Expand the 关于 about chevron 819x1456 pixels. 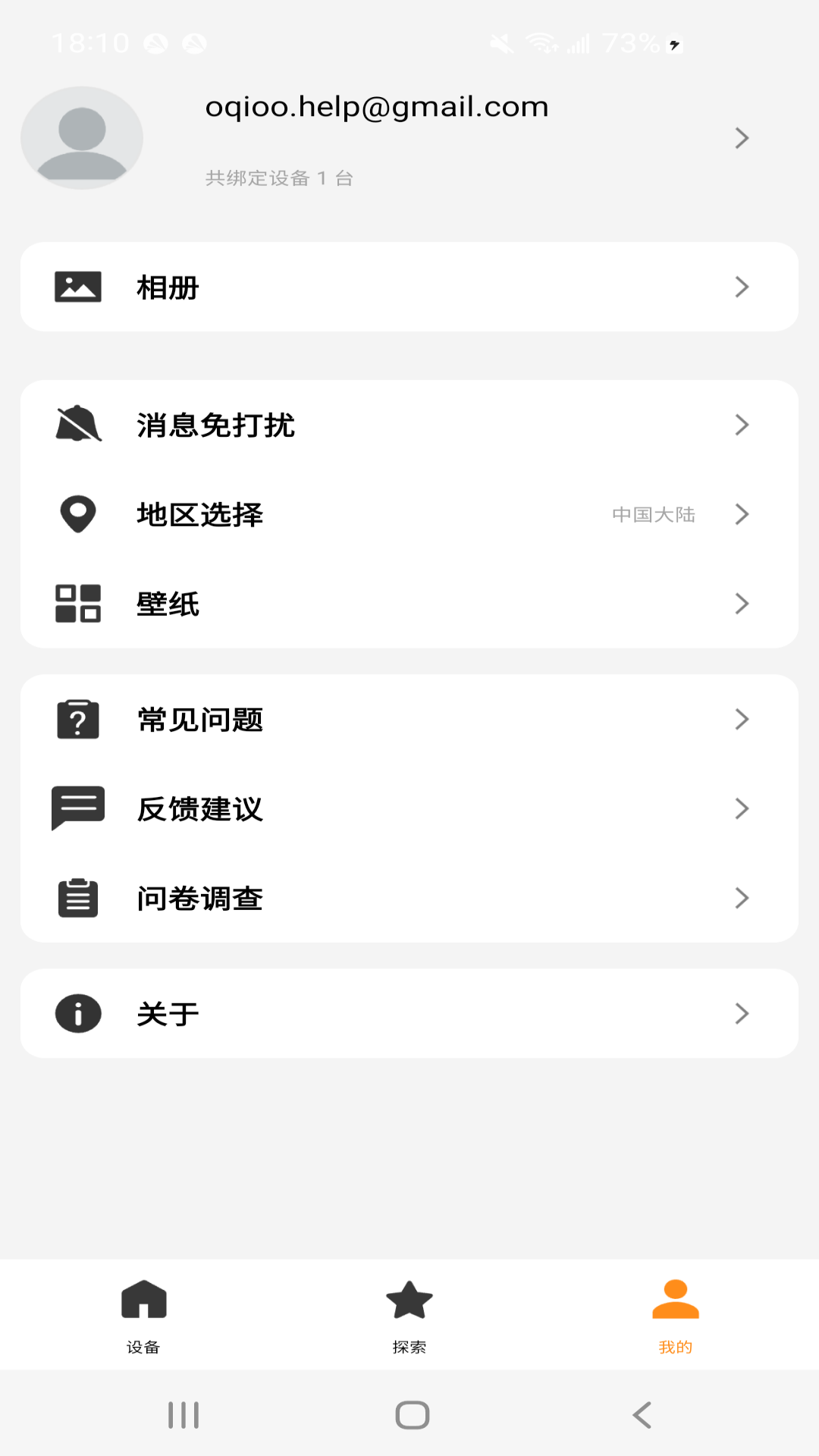point(742,1013)
